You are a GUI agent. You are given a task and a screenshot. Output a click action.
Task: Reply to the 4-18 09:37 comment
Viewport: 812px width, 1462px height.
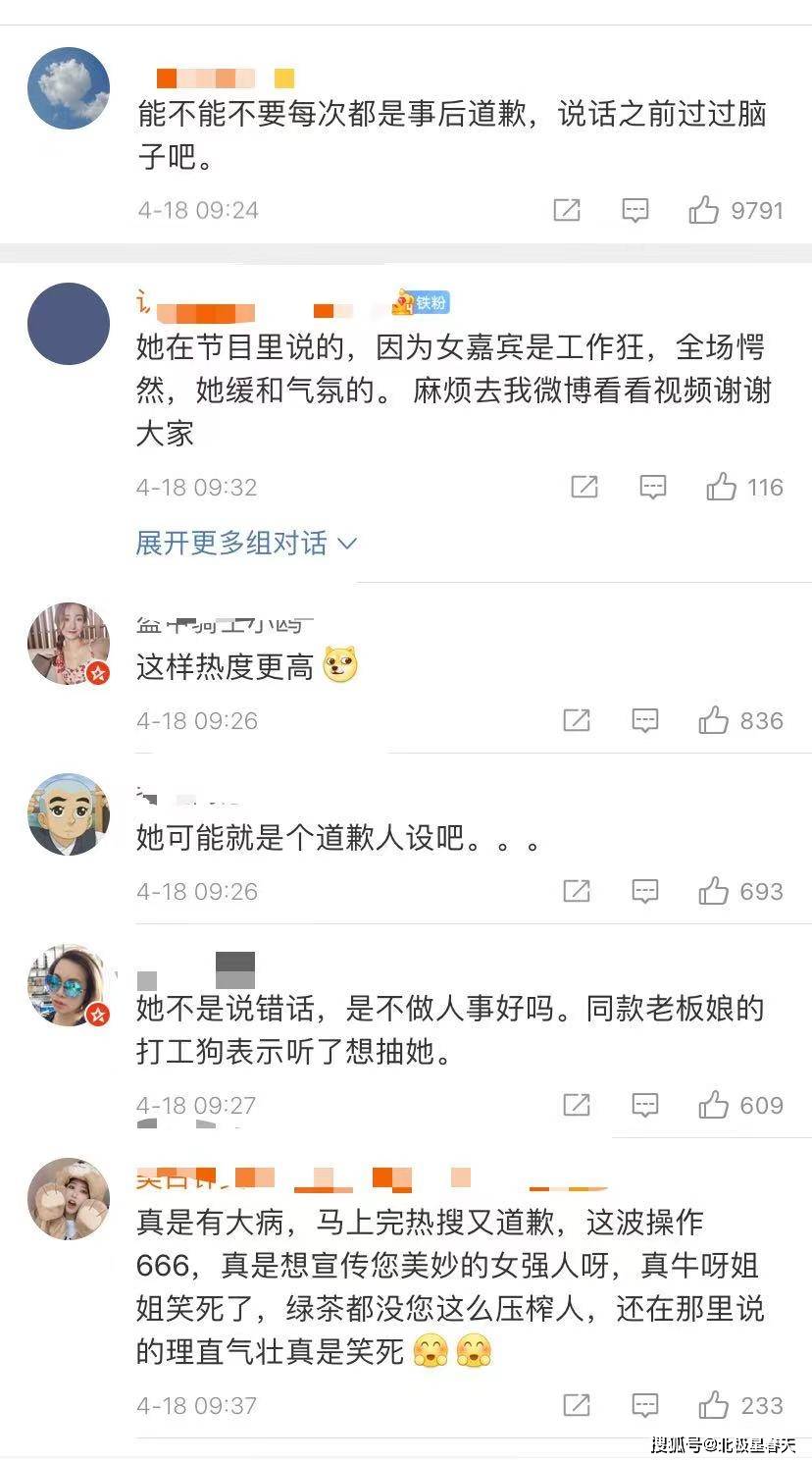tap(645, 1405)
